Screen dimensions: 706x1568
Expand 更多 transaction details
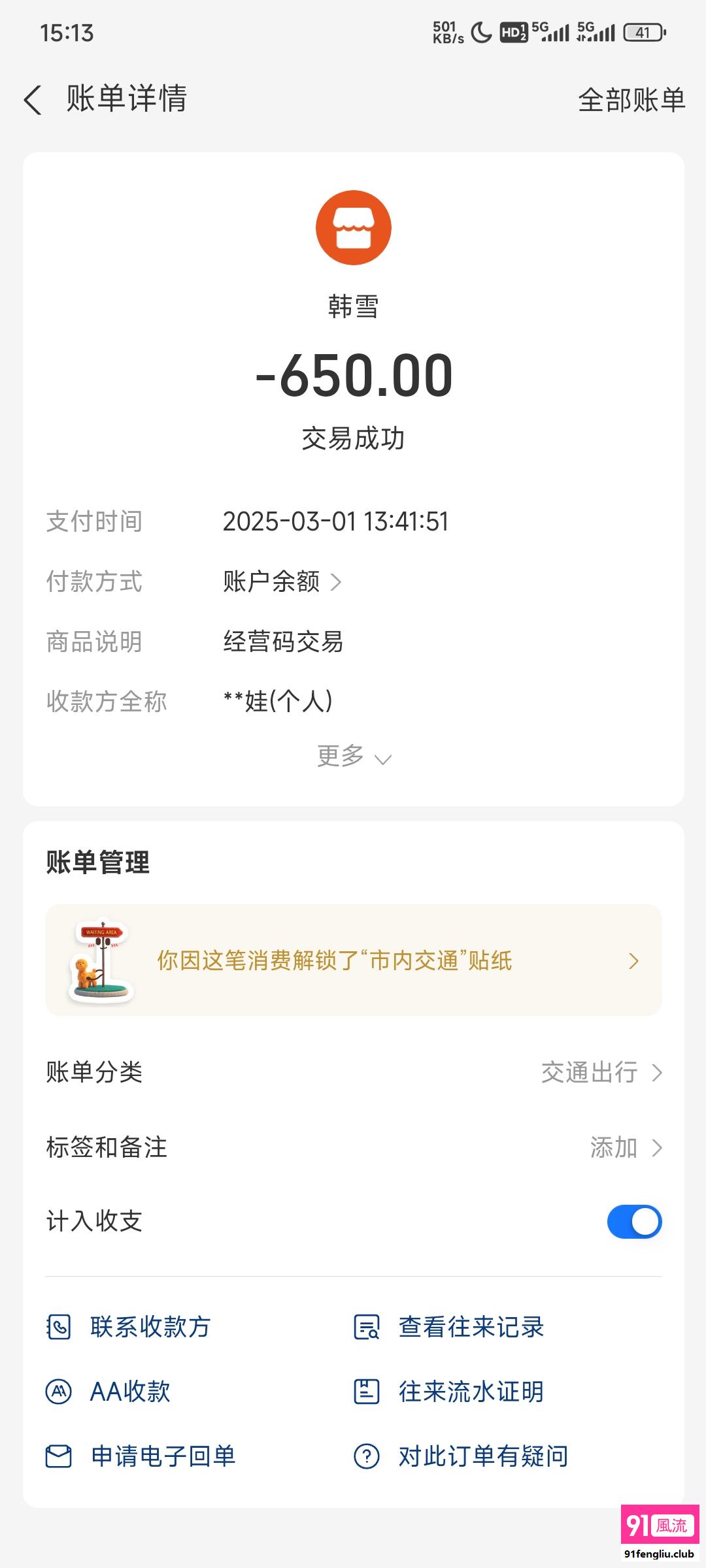point(354,757)
